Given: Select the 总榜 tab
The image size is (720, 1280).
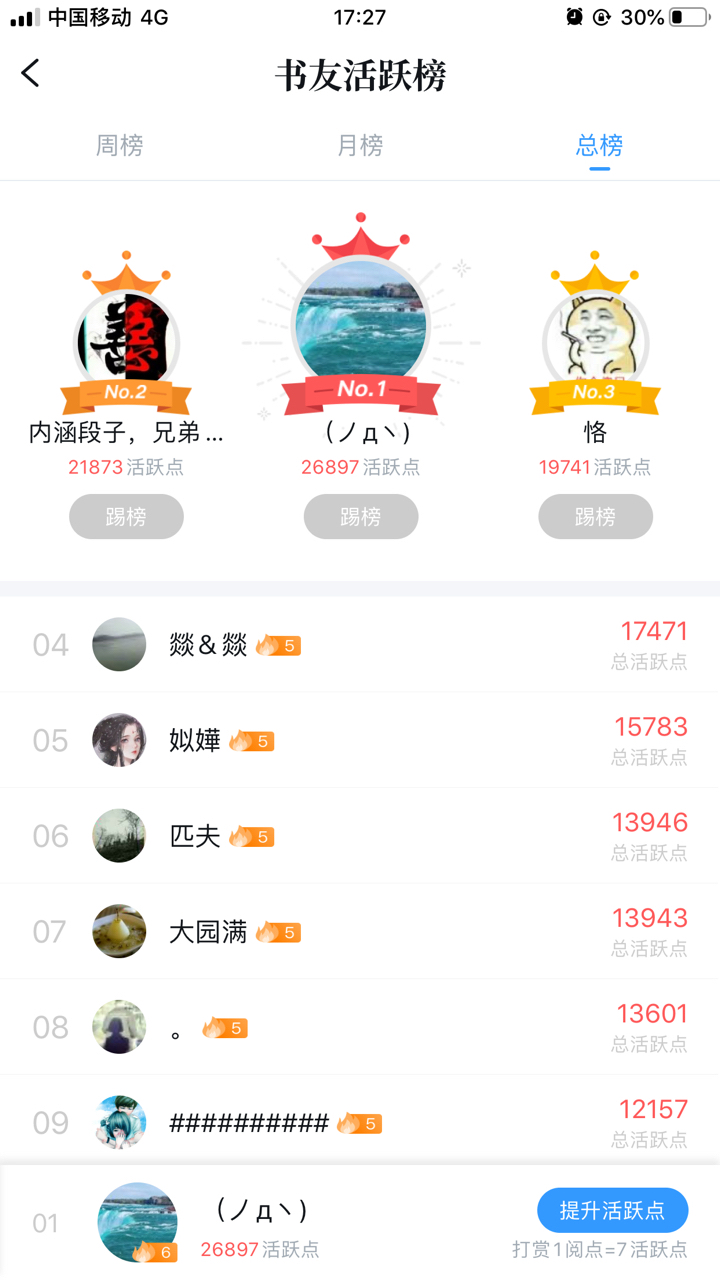Looking at the screenshot, I should (600, 146).
